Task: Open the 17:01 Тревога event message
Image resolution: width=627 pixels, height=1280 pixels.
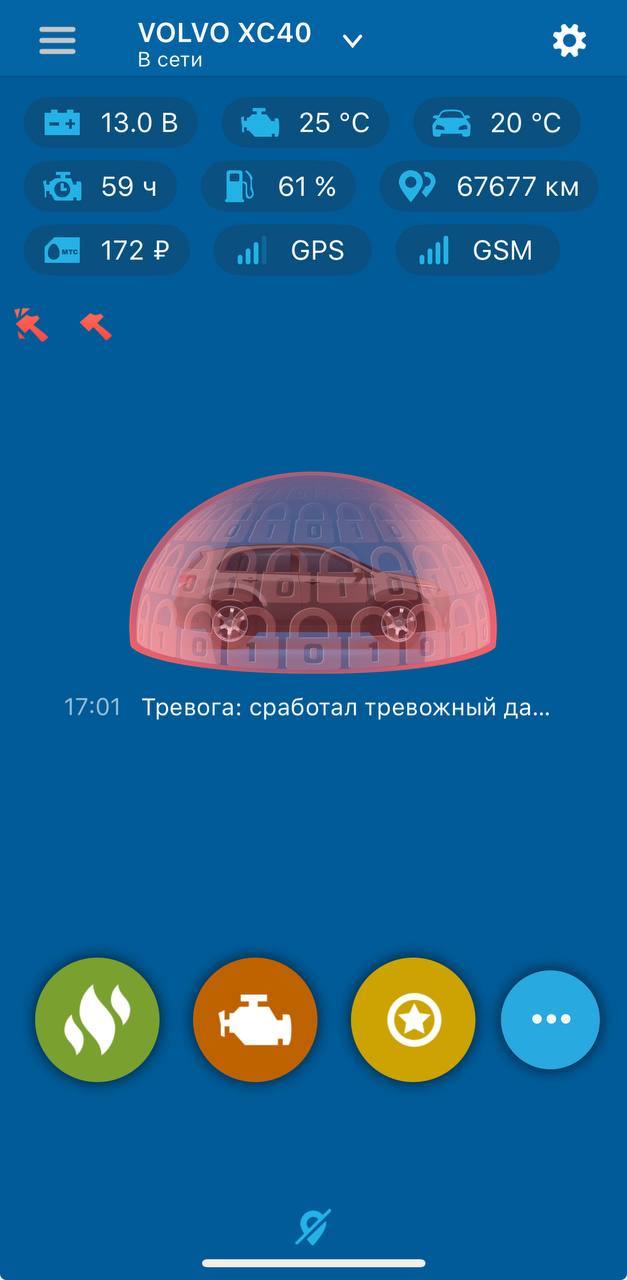Action: [308, 707]
